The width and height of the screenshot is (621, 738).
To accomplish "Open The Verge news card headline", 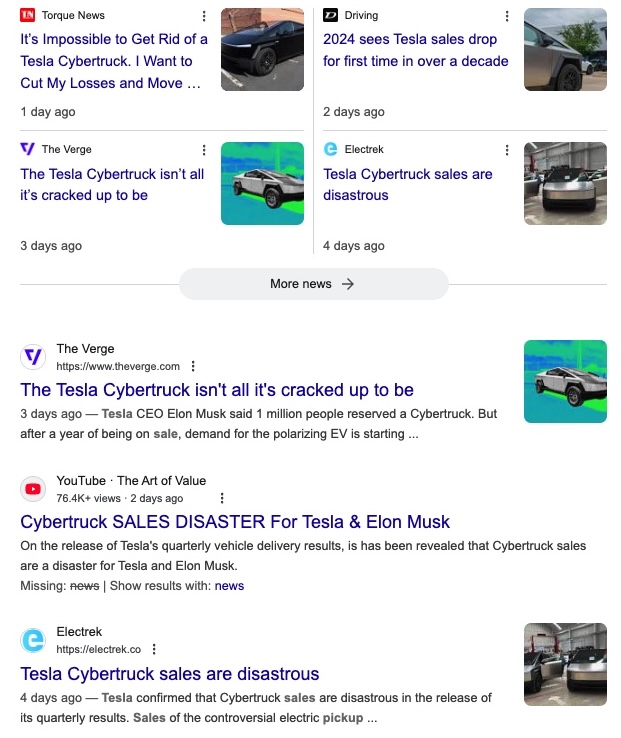I will (112, 184).
